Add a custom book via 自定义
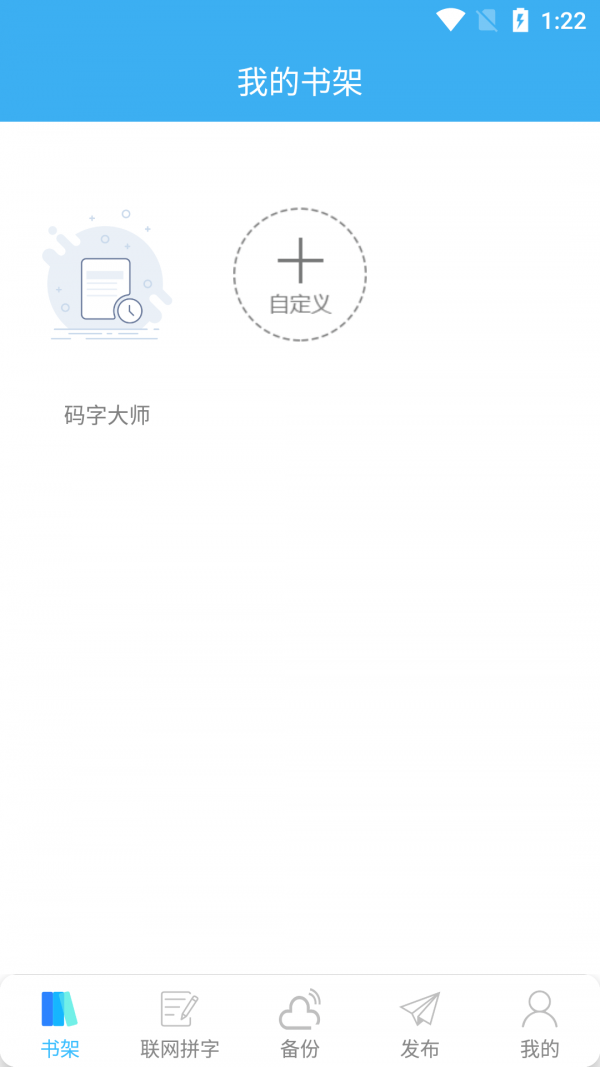This screenshot has width=600, height=1067. tap(300, 274)
